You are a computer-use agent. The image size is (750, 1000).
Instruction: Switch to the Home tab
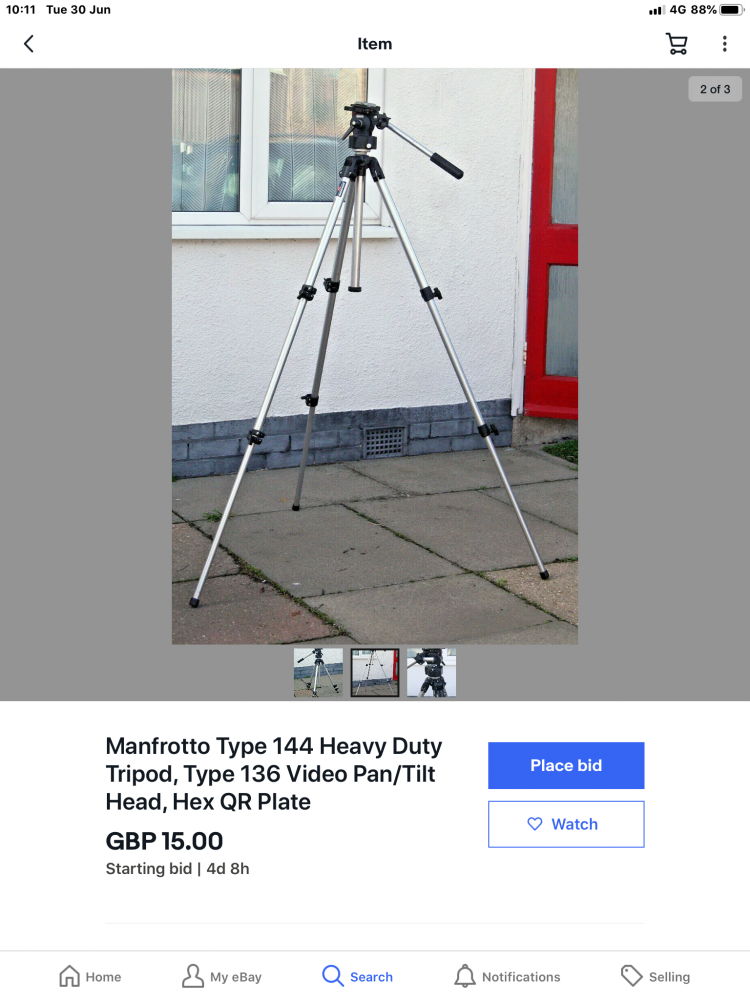point(90,976)
